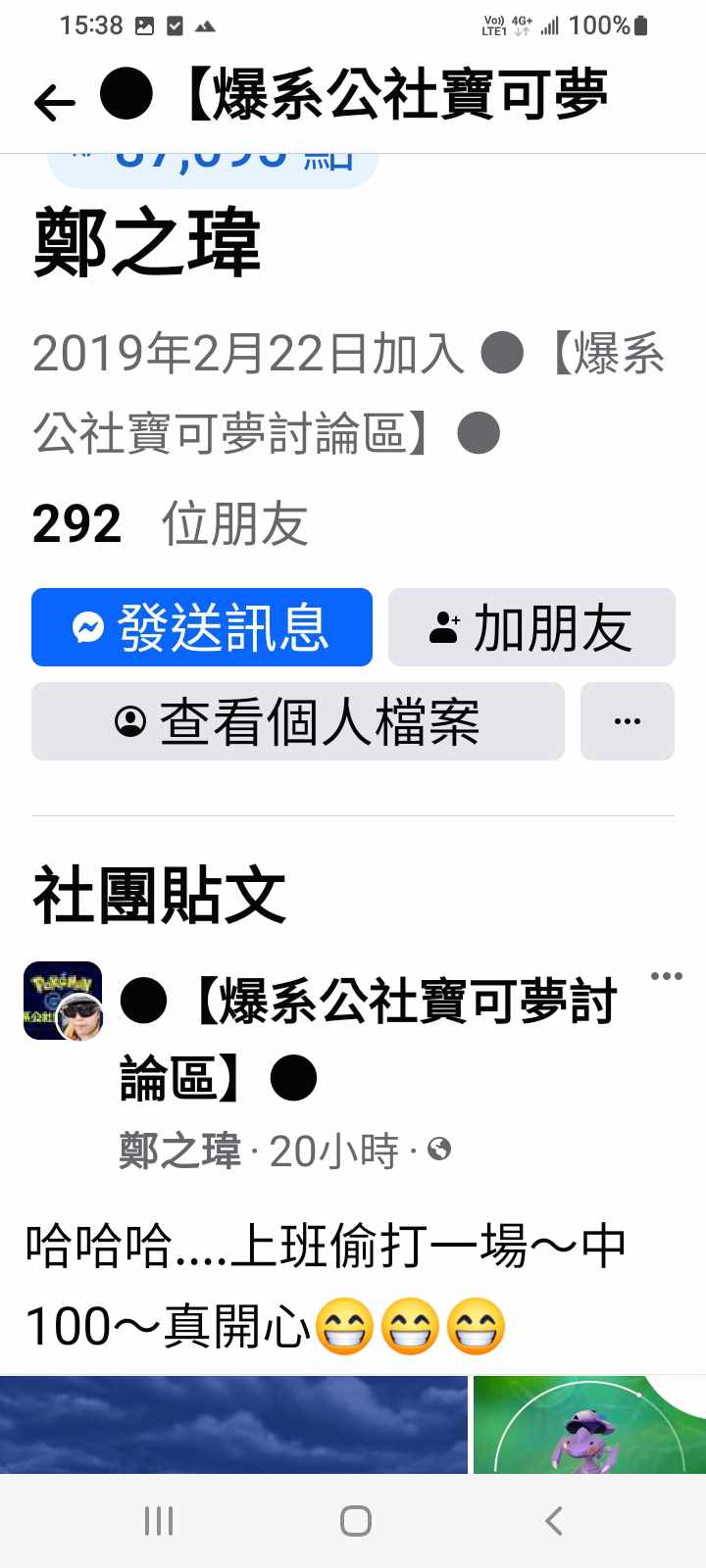This screenshot has width=706, height=1568.
Task: View the blue sky post photo
Action: (233, 1424)
